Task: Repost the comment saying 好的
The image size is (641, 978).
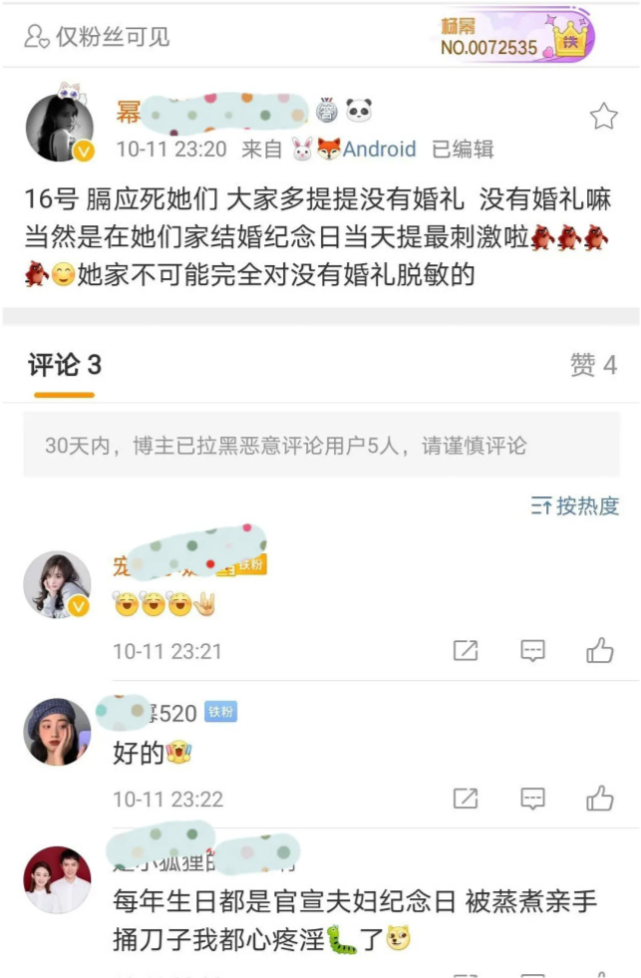Action: 465,798
